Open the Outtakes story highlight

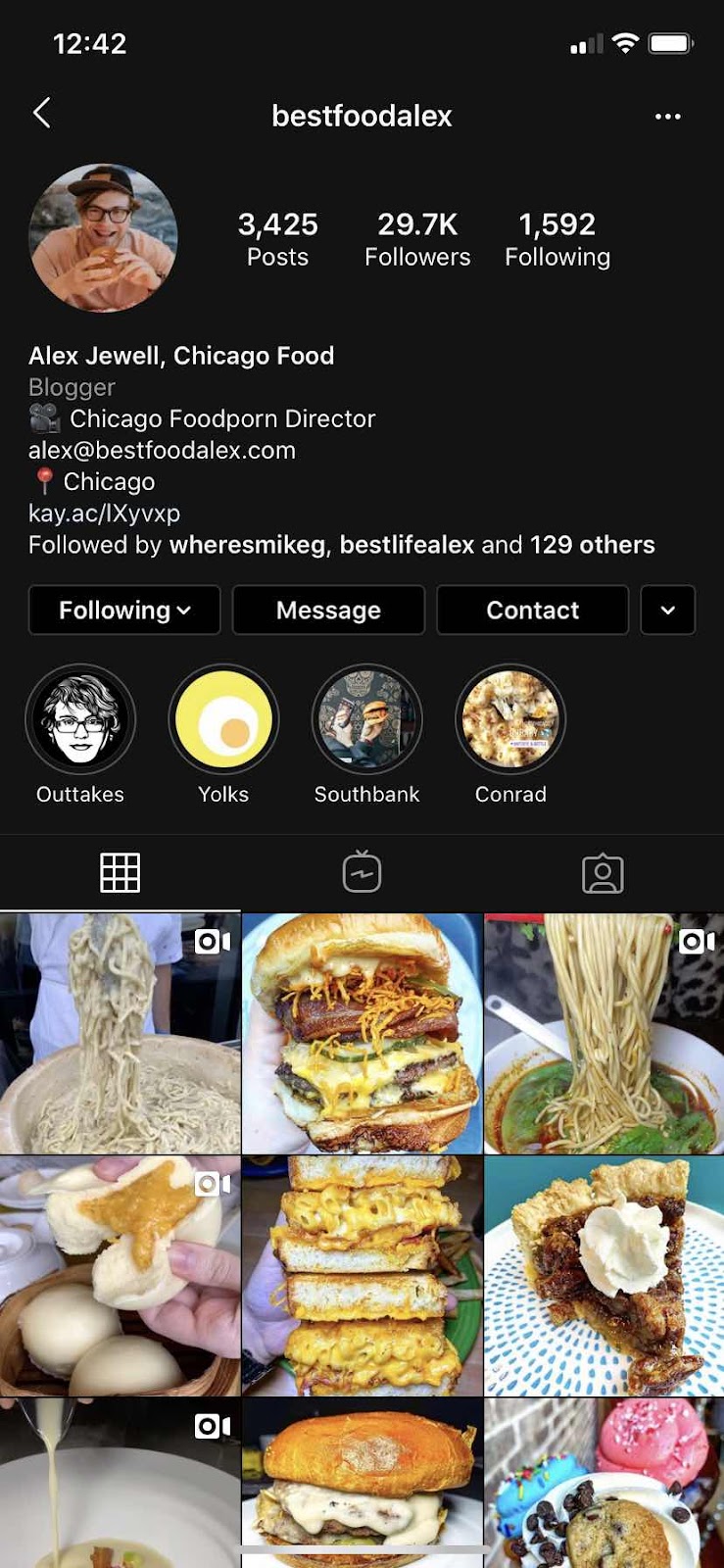pyautogui.click(x=80, y=720)
